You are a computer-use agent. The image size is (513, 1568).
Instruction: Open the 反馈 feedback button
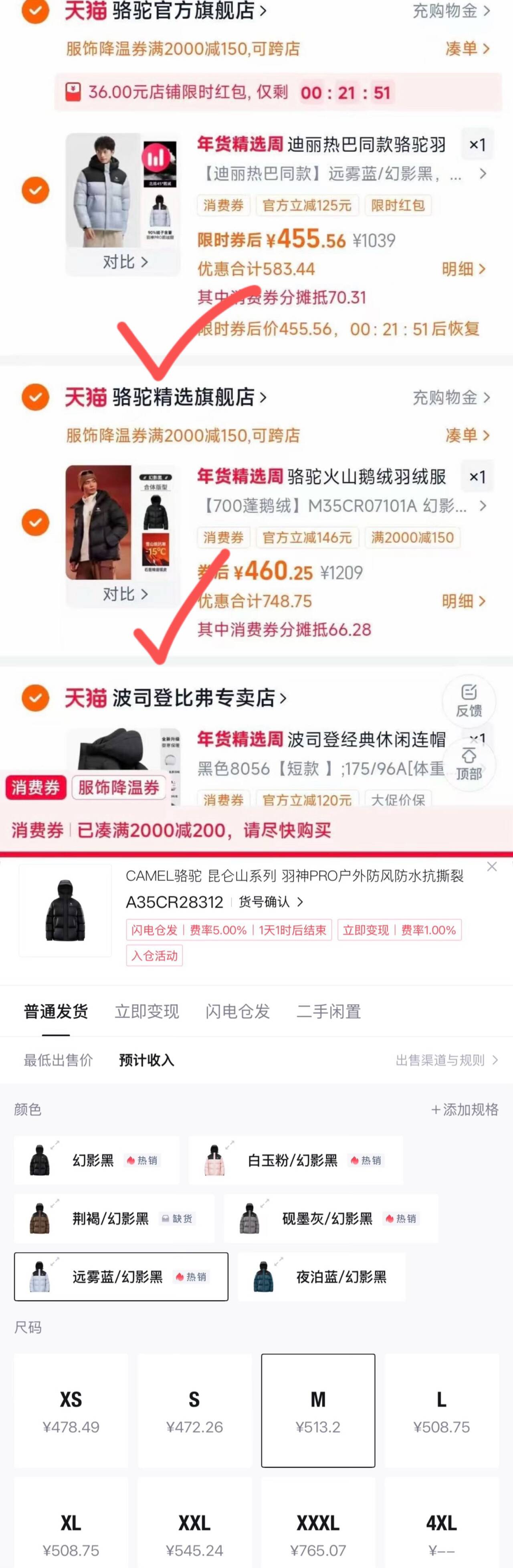coord(469,701)
